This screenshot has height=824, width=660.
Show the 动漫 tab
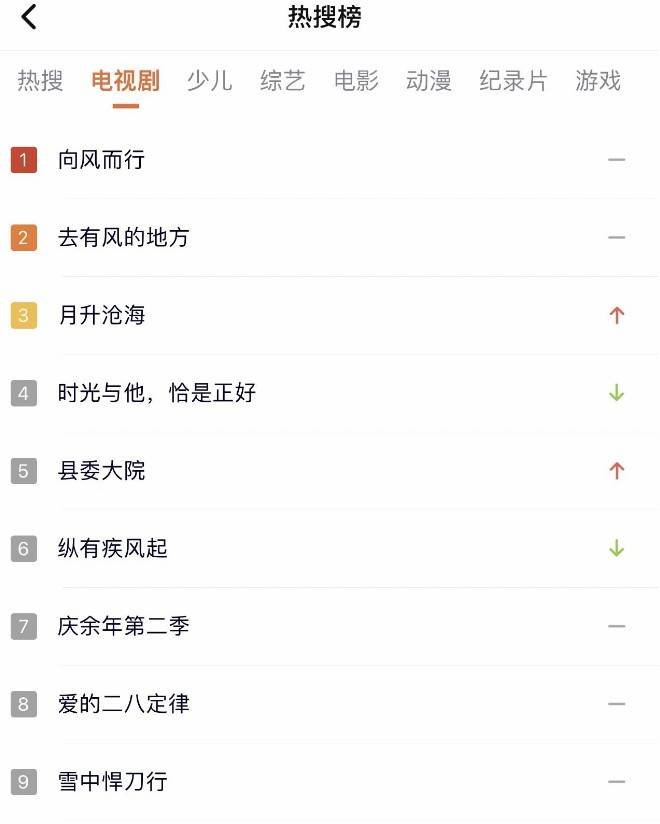429,81
